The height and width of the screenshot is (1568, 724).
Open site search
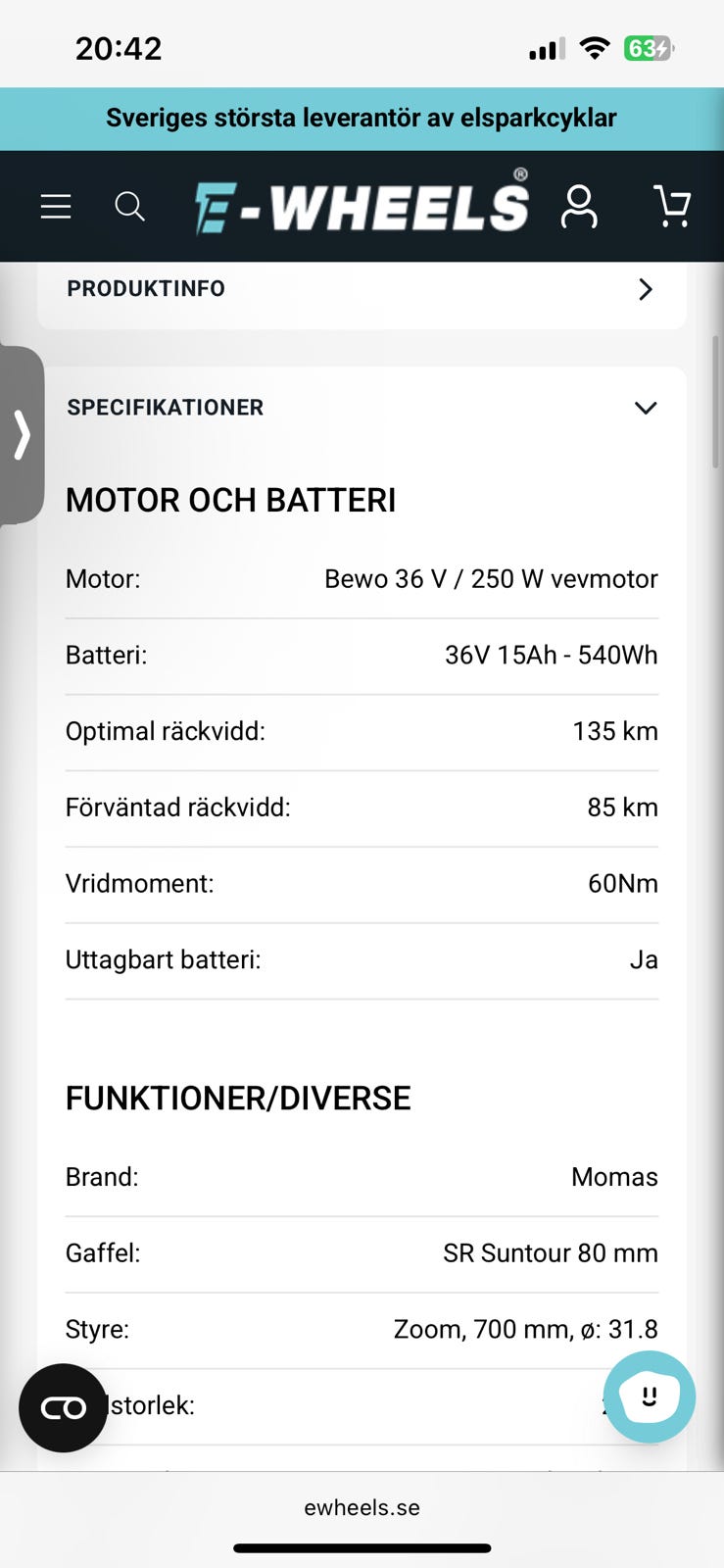(x=129, y=206)
